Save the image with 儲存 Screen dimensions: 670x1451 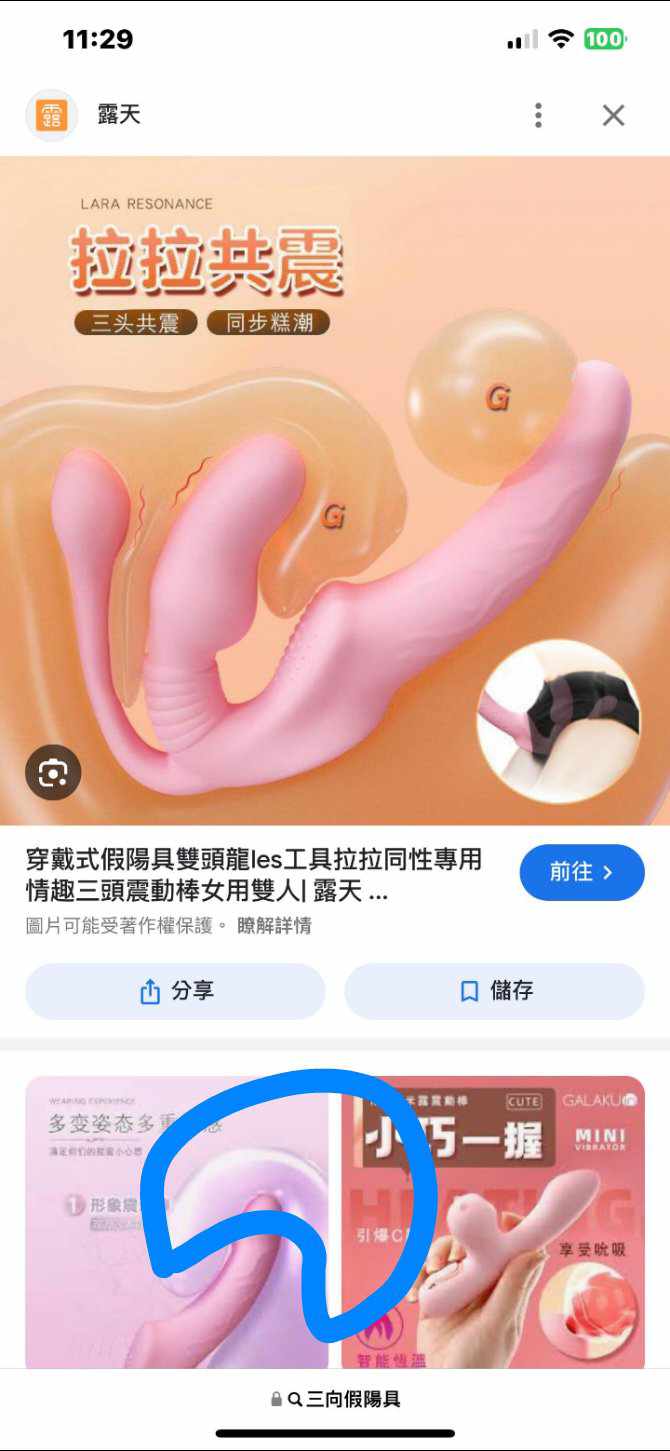pos(495,991)
